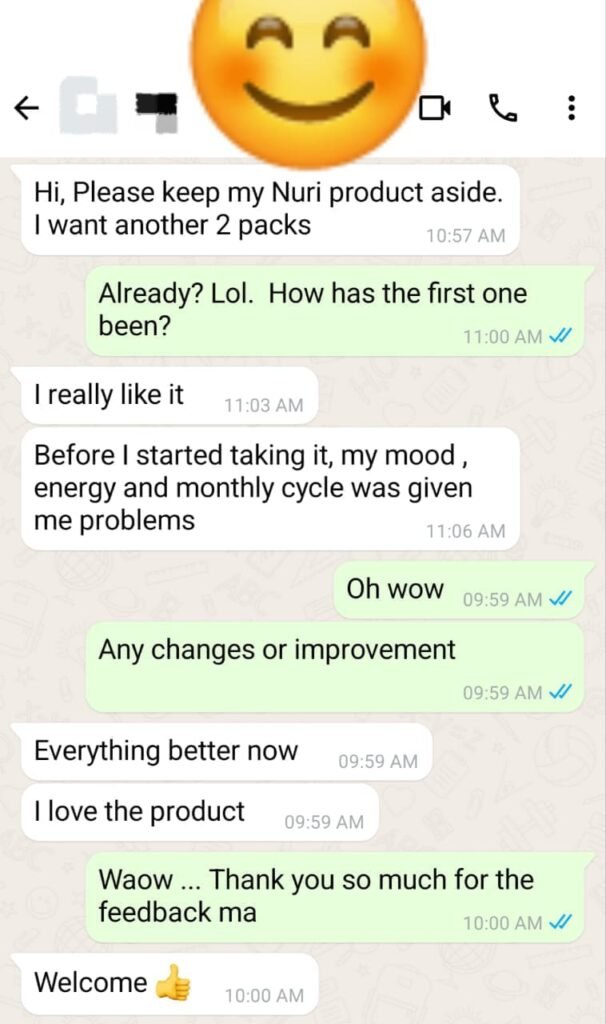Image resolution: width=606 pixels, height=1024 pixels.
Task: Open the three-dot overflow menu
Action: click(571, 108)
